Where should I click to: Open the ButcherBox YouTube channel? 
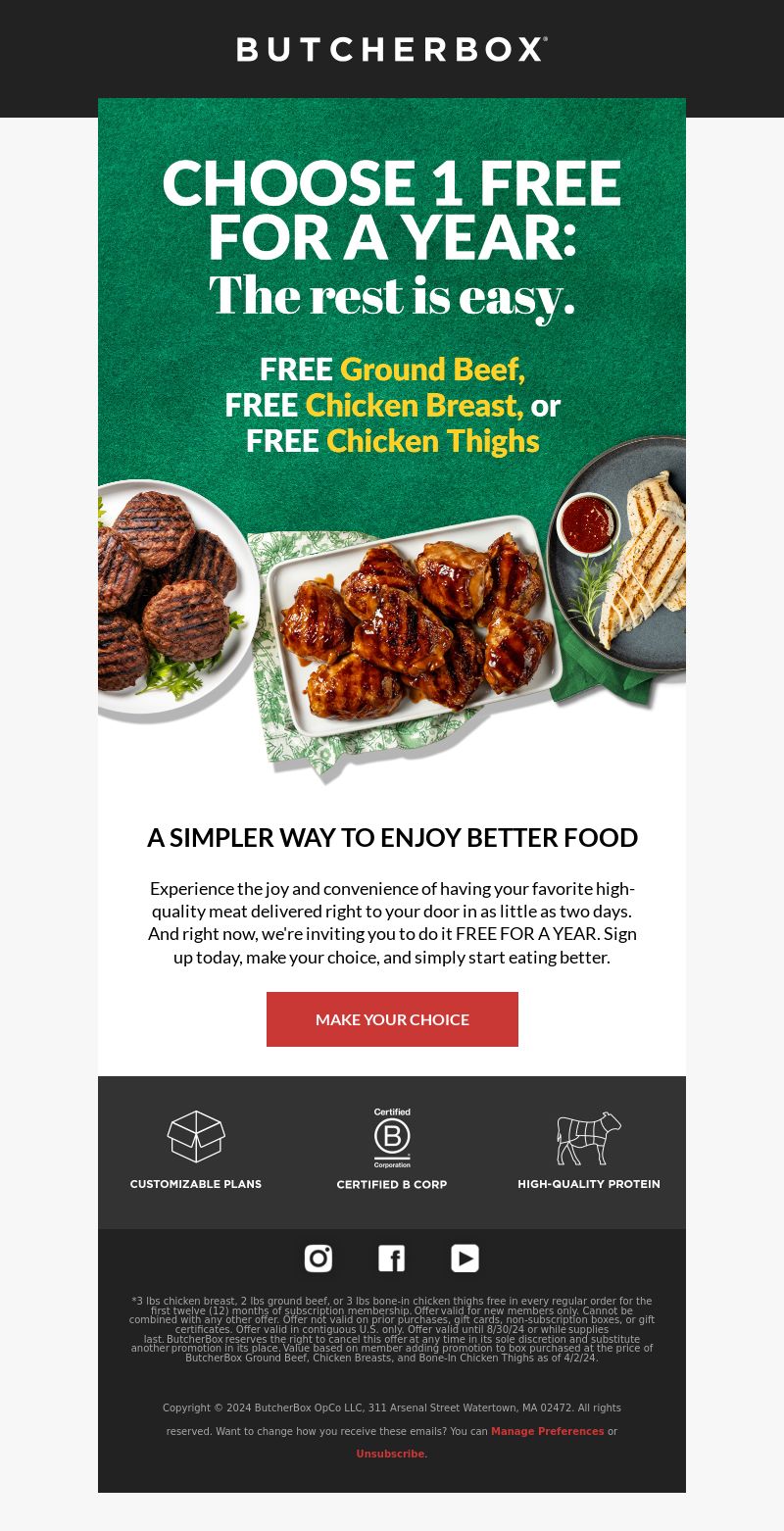click(465, 1259)
